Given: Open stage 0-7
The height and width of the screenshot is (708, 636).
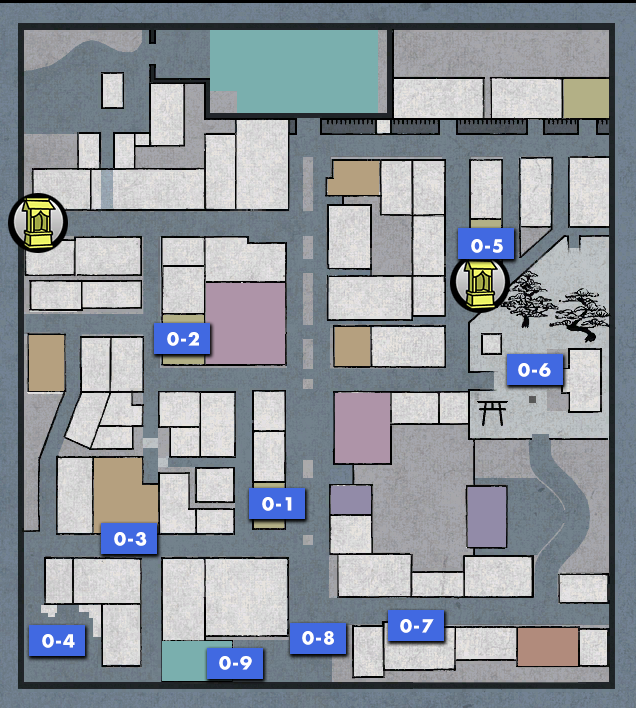Looking at the screenshot, I should 415,626.
